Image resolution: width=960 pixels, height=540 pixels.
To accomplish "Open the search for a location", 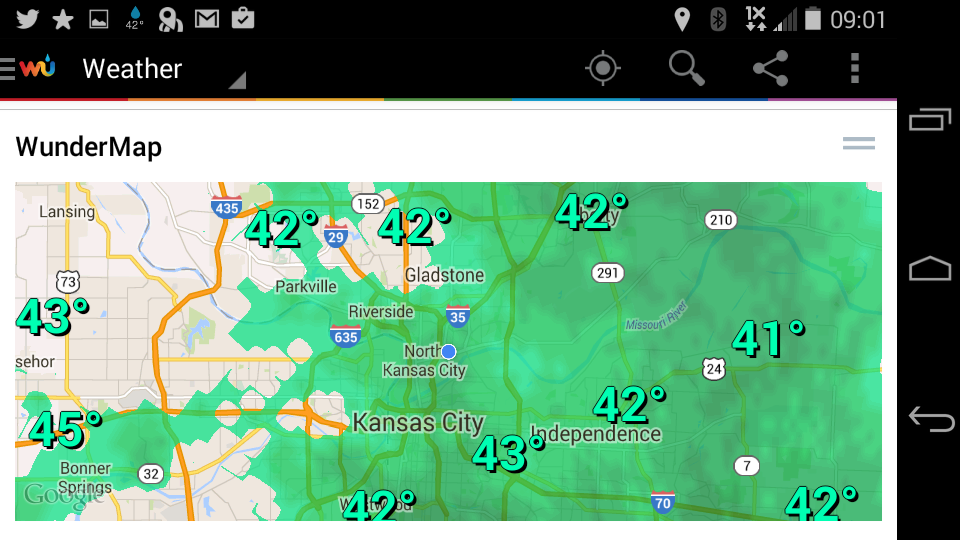I will (686, 68).
